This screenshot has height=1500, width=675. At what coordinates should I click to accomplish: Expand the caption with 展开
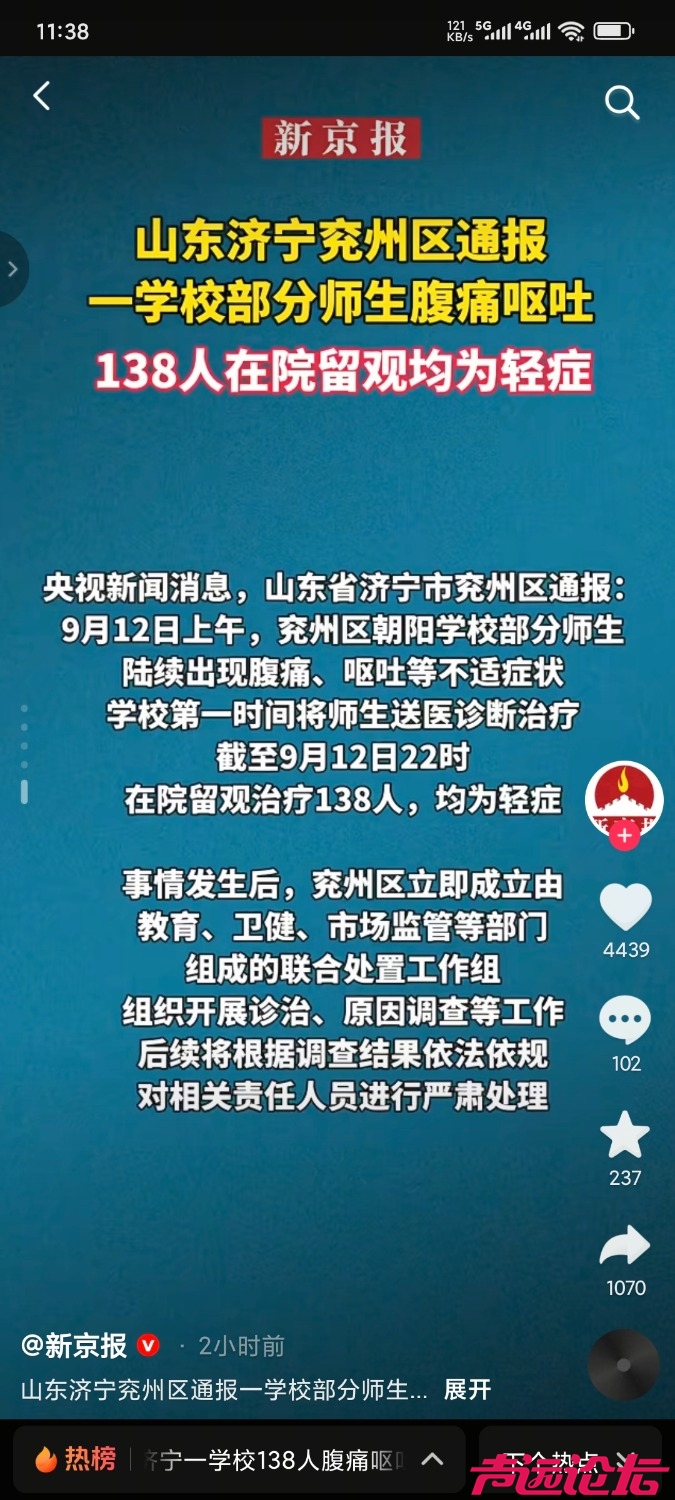(467, 1390)
